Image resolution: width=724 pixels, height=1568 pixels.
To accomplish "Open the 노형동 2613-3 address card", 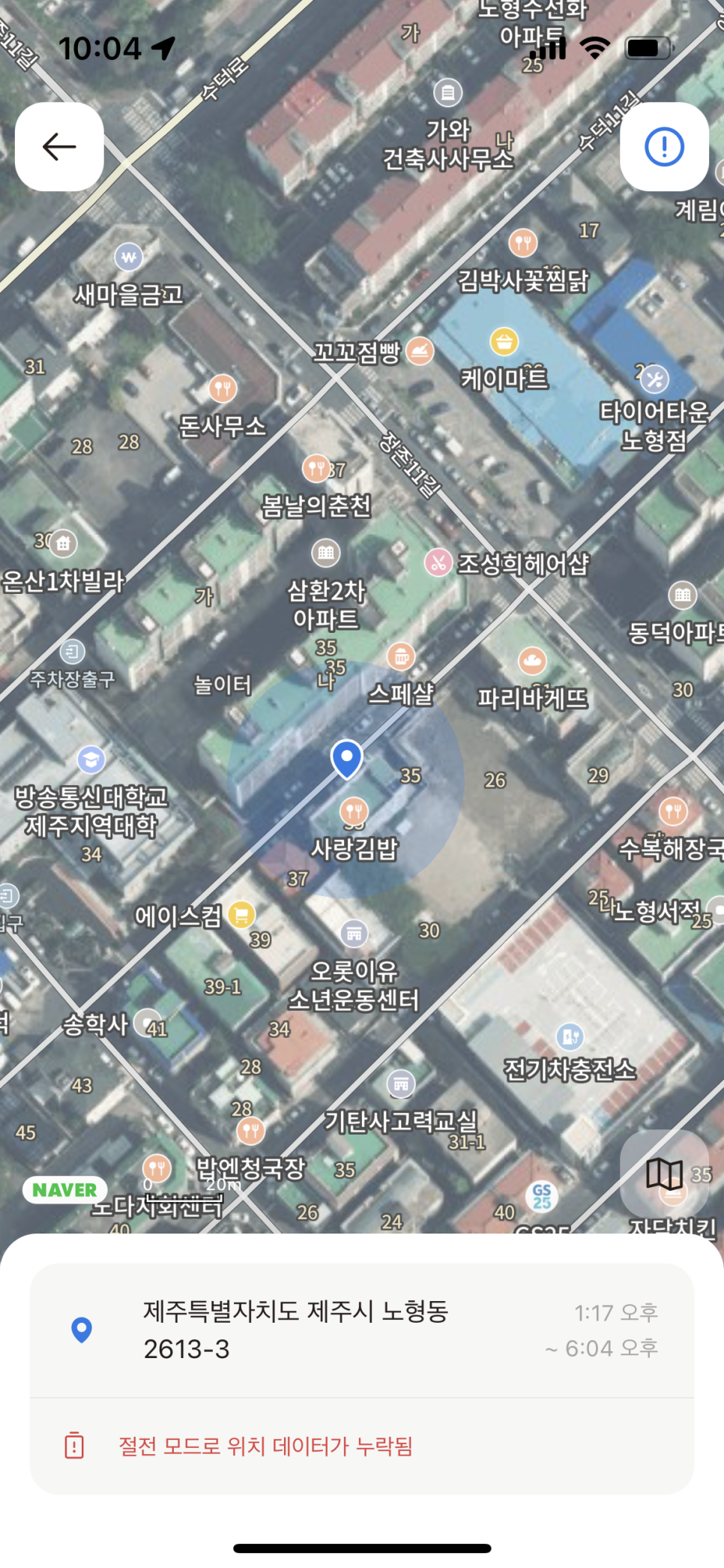I will [x=362, y=1330].
